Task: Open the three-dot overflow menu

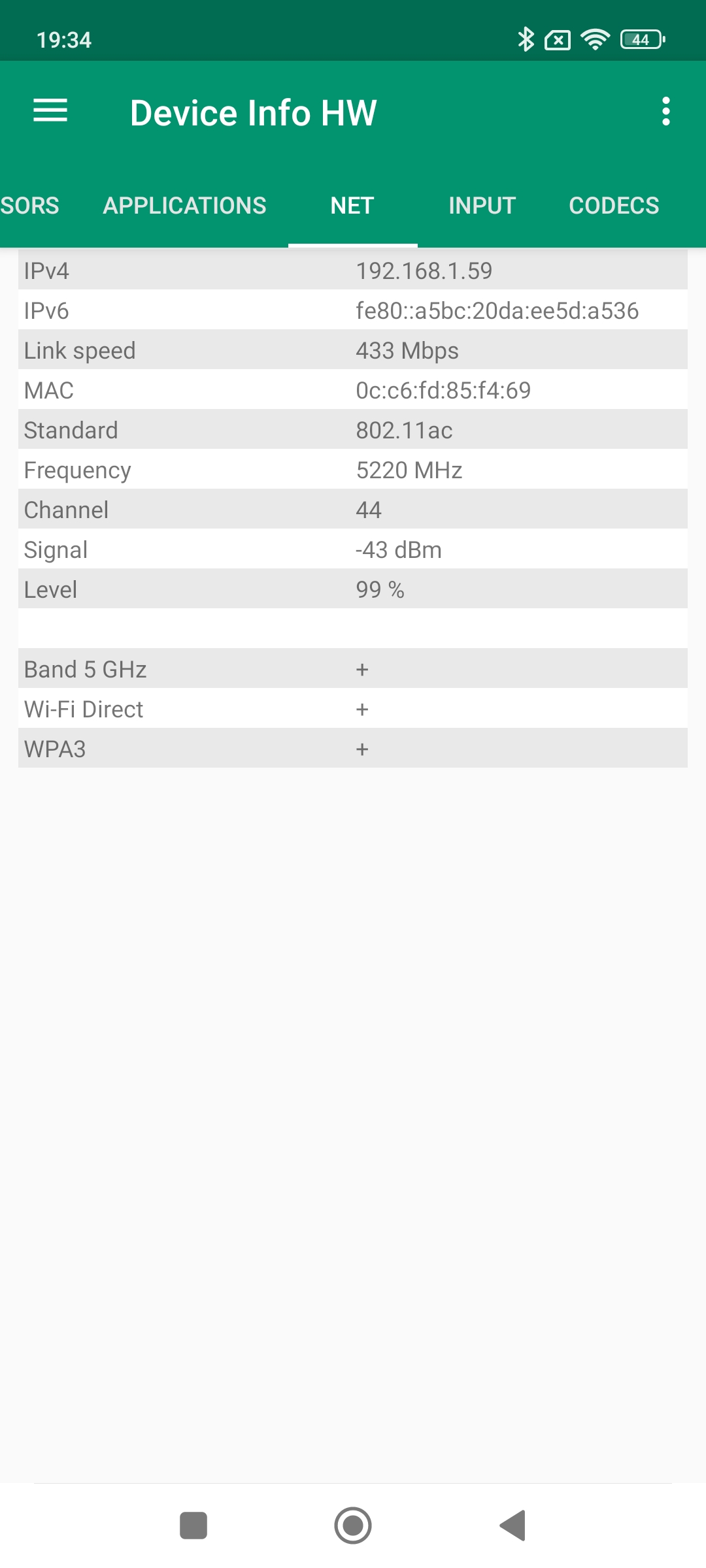Action: 665,112
